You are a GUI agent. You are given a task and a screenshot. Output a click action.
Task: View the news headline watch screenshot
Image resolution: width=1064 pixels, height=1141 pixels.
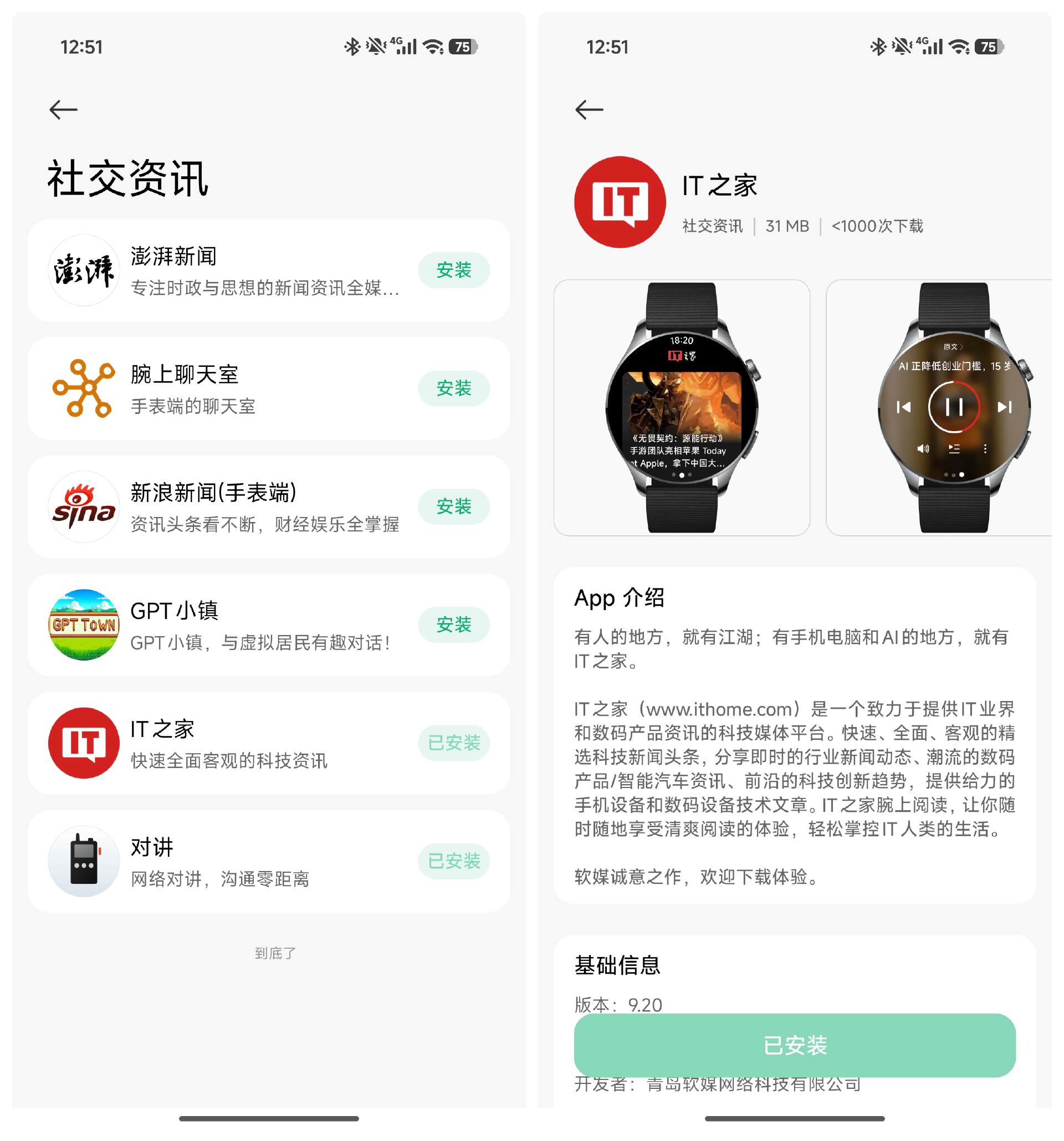point(681,408)
